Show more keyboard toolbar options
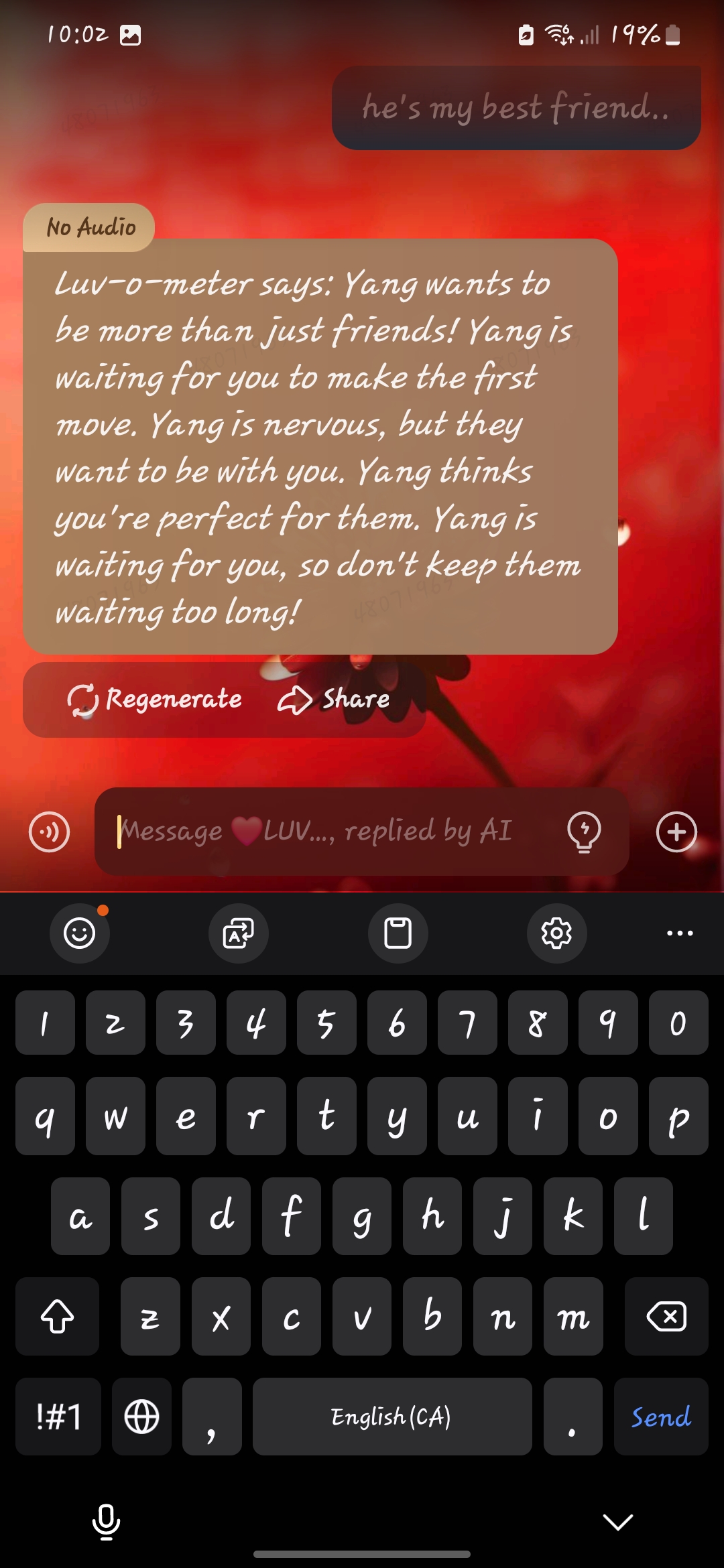Screen dimensions: 724x1568 pos(680,933)
